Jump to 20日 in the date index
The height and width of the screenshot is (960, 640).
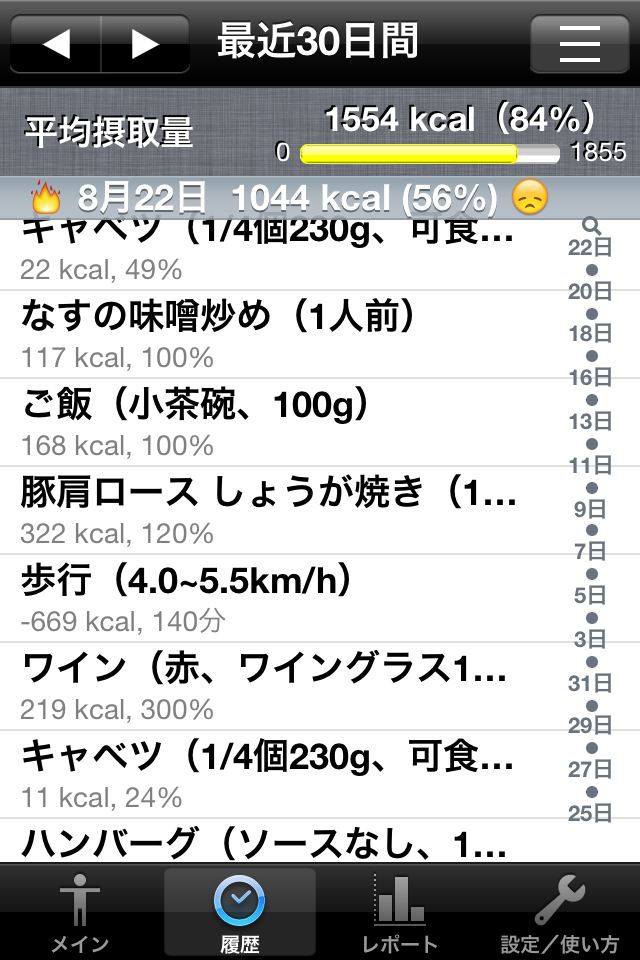(x=590, y=291)
